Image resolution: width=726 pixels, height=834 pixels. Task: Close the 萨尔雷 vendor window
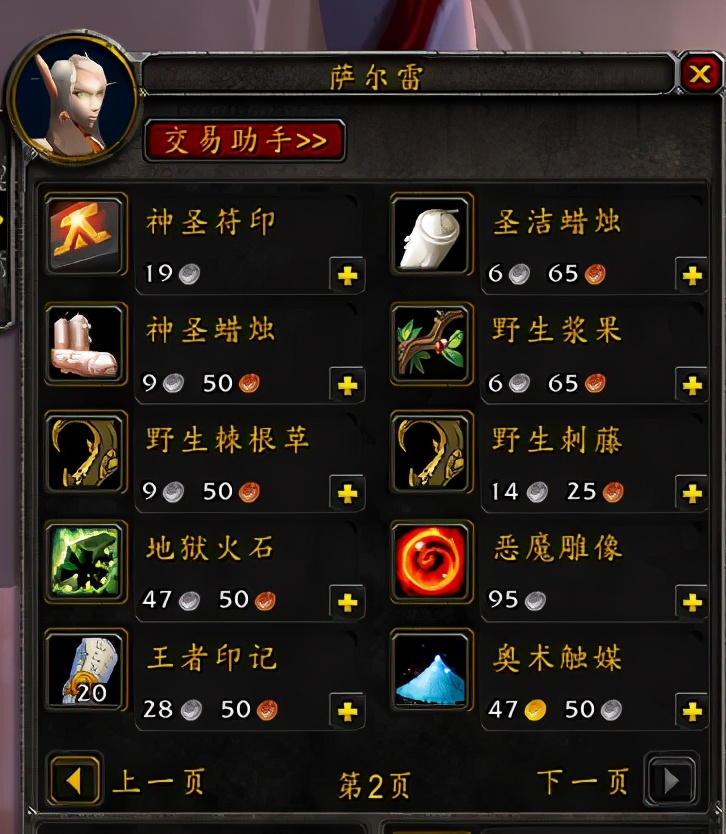click(698, 75)
